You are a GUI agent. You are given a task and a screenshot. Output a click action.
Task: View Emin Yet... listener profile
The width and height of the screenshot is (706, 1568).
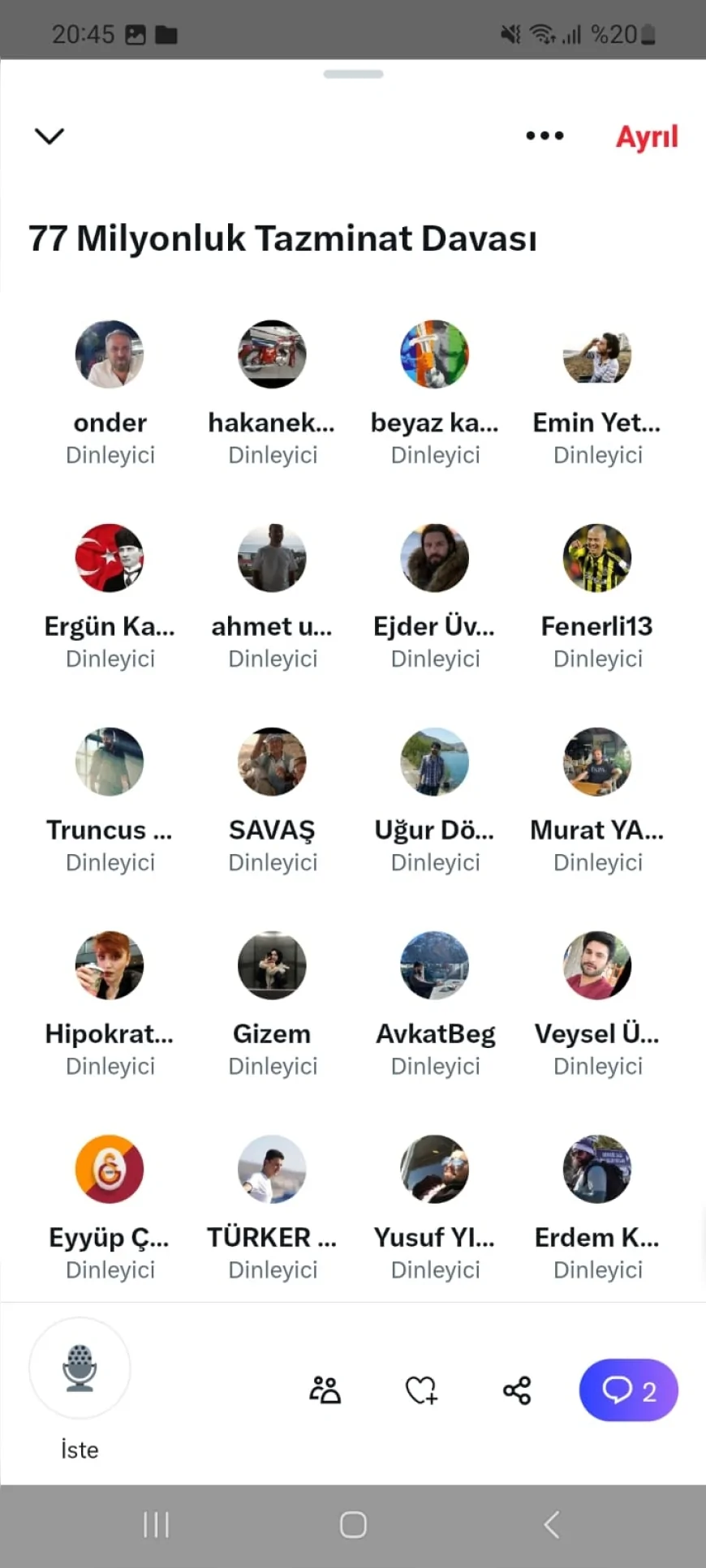[597, 354]
